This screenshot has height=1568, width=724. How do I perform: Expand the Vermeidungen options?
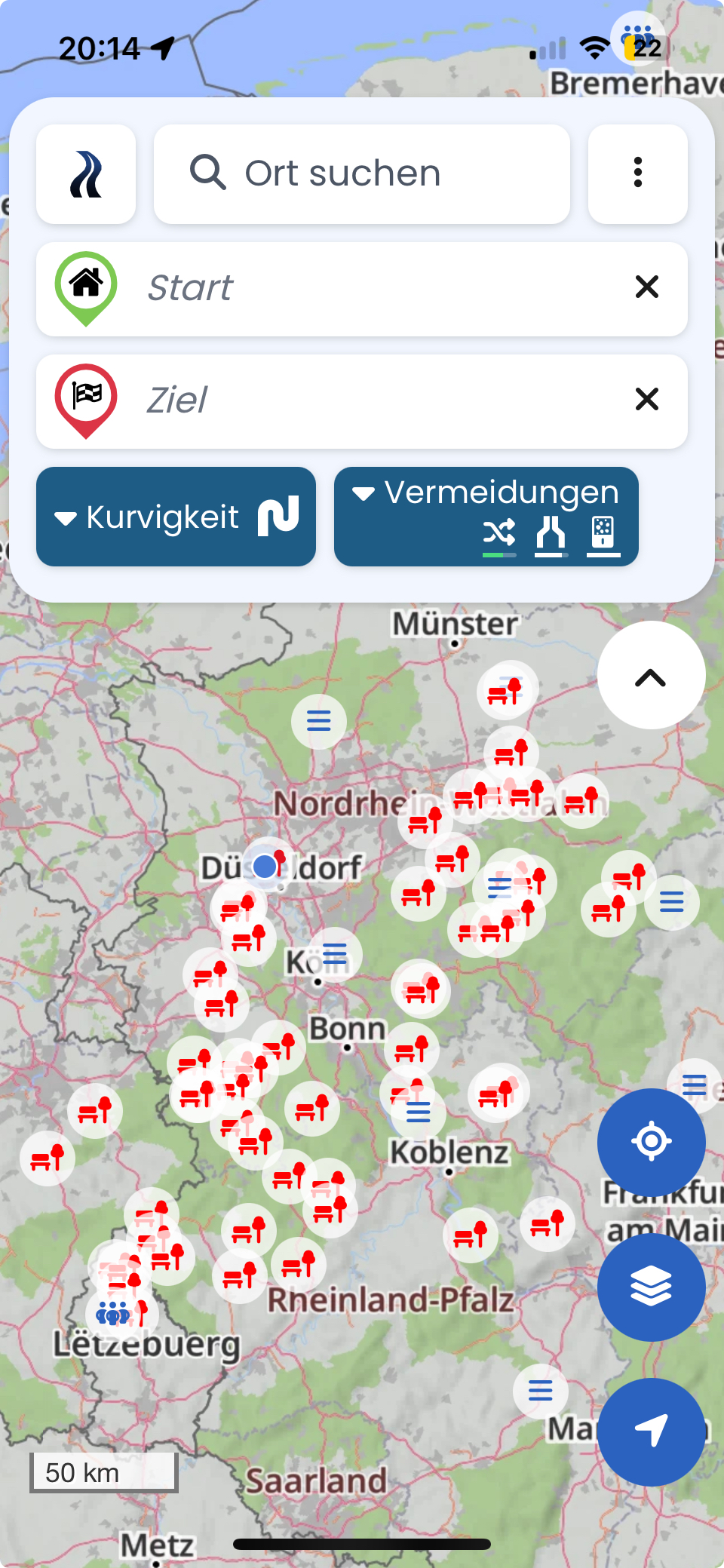(486, 517)
